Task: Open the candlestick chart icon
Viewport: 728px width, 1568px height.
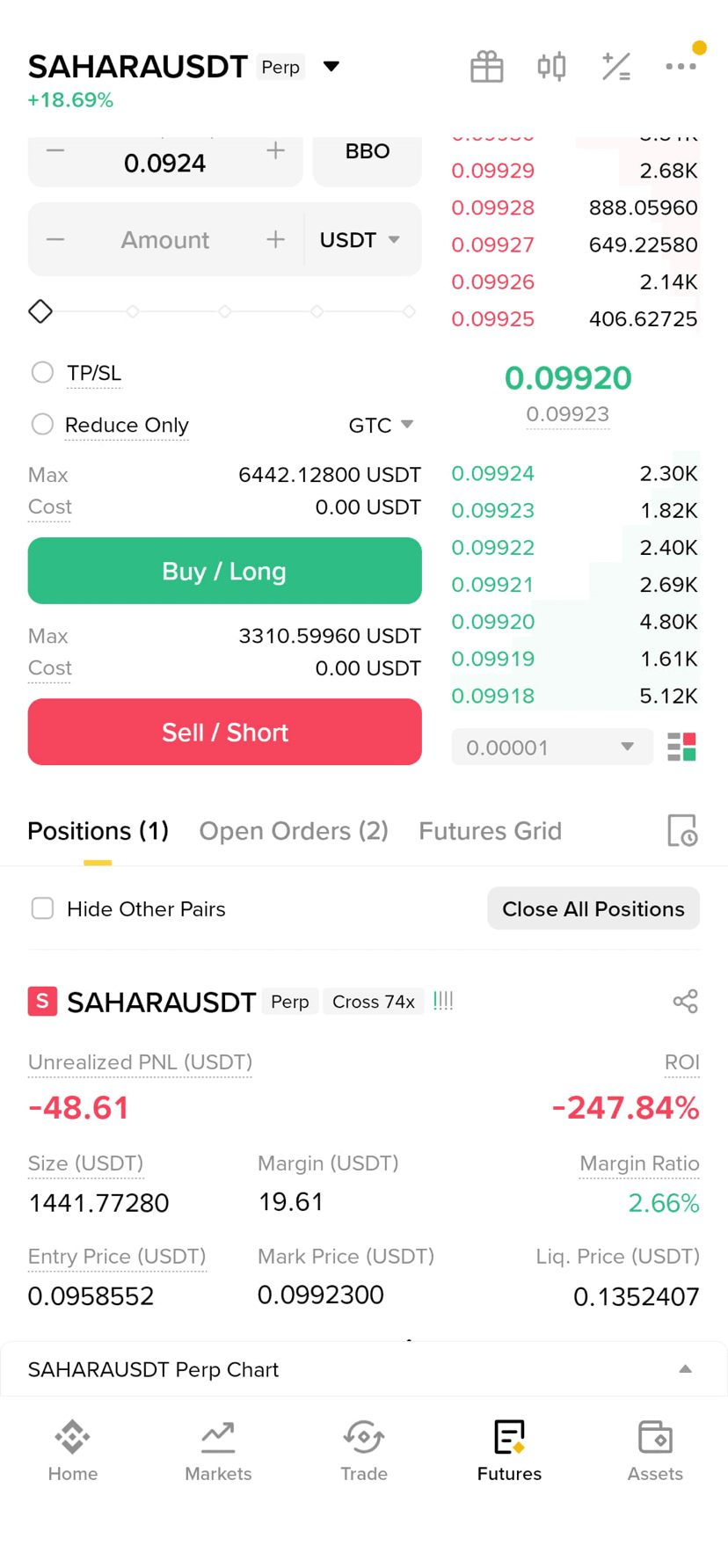Action: click(551, 67)
